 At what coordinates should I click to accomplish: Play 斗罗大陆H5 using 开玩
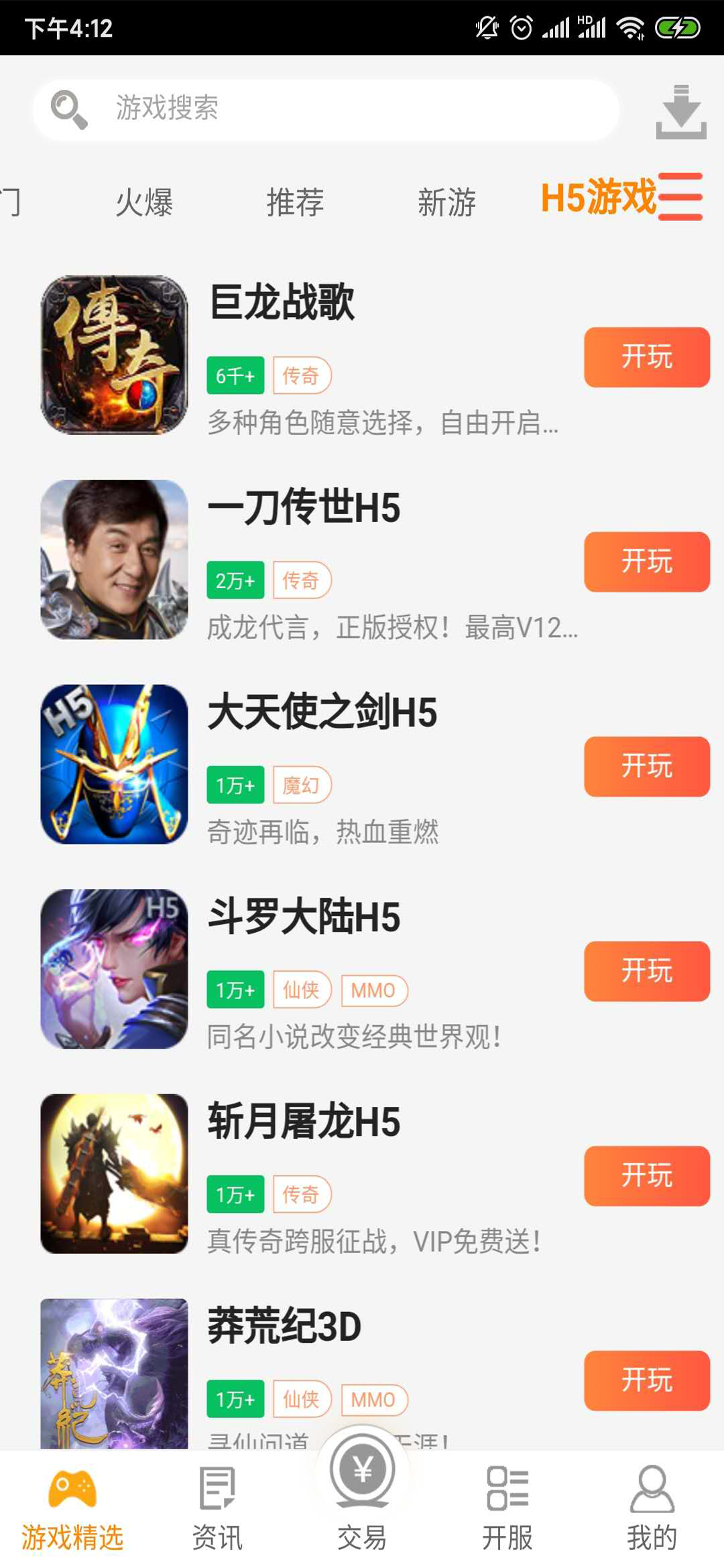tap(646, 971)
